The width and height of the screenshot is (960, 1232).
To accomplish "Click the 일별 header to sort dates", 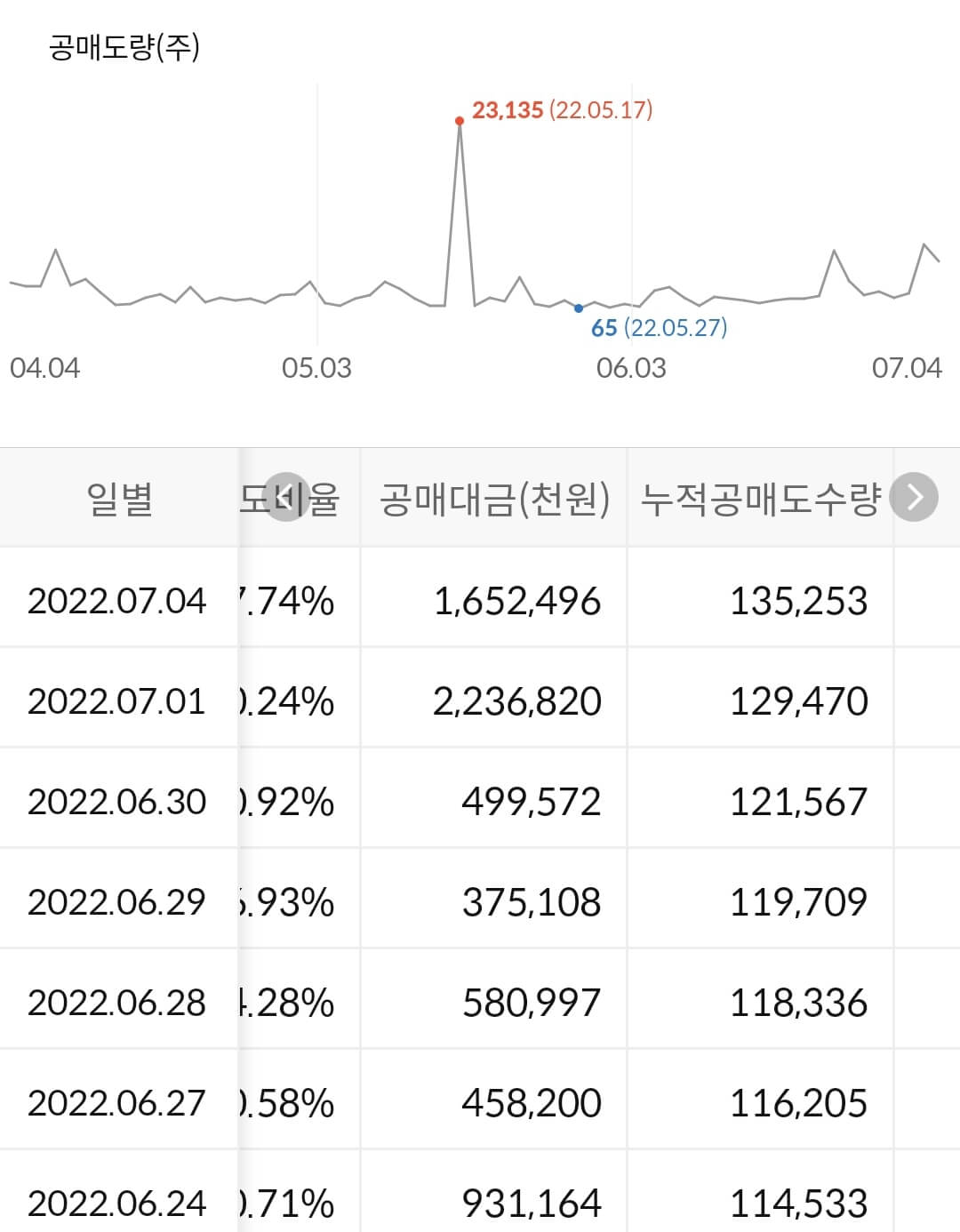I will 120,497.
